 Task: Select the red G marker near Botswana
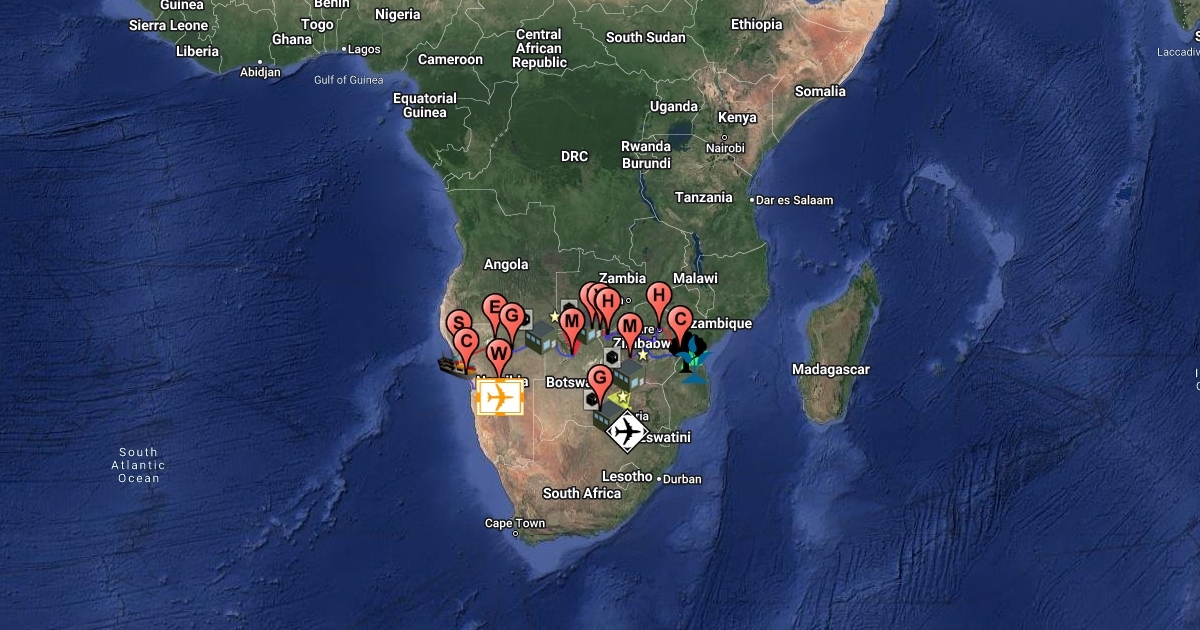(599, 380)
